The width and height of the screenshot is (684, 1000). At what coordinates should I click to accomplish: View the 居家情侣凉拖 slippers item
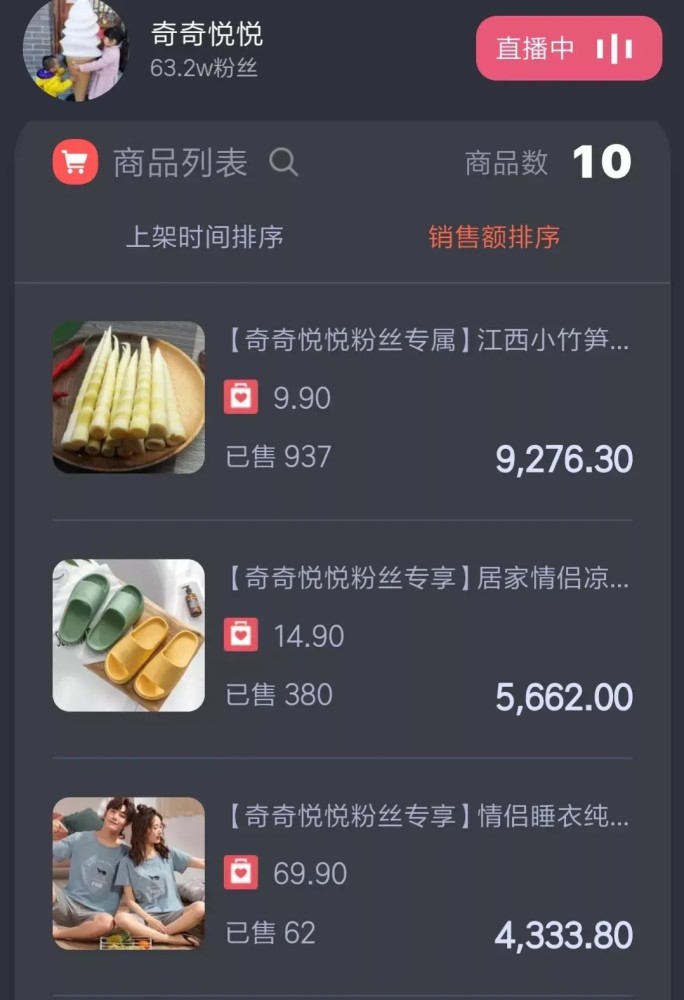(x=427, y=579)
